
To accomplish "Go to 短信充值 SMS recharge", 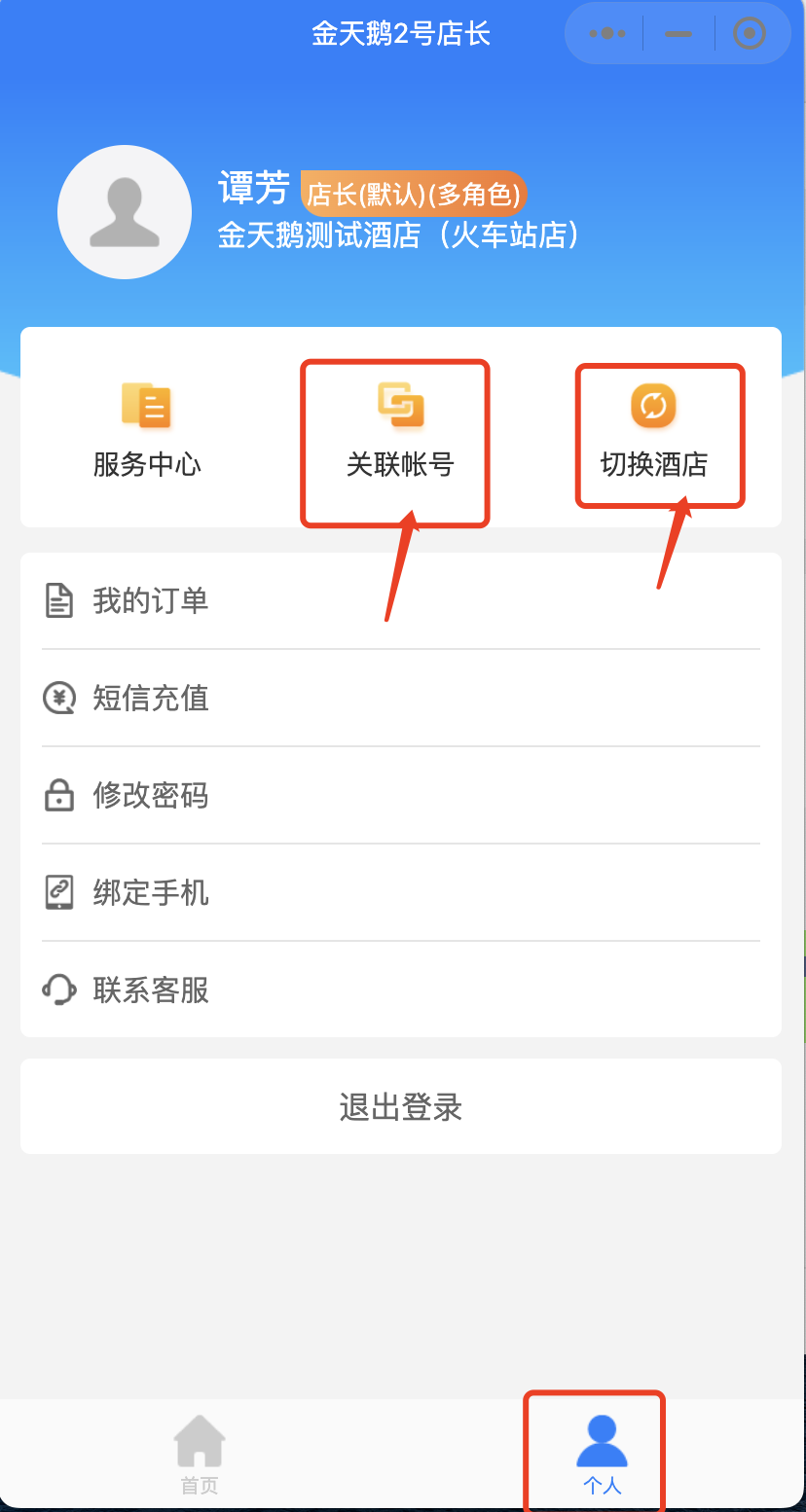I will (x=400, y=698).
